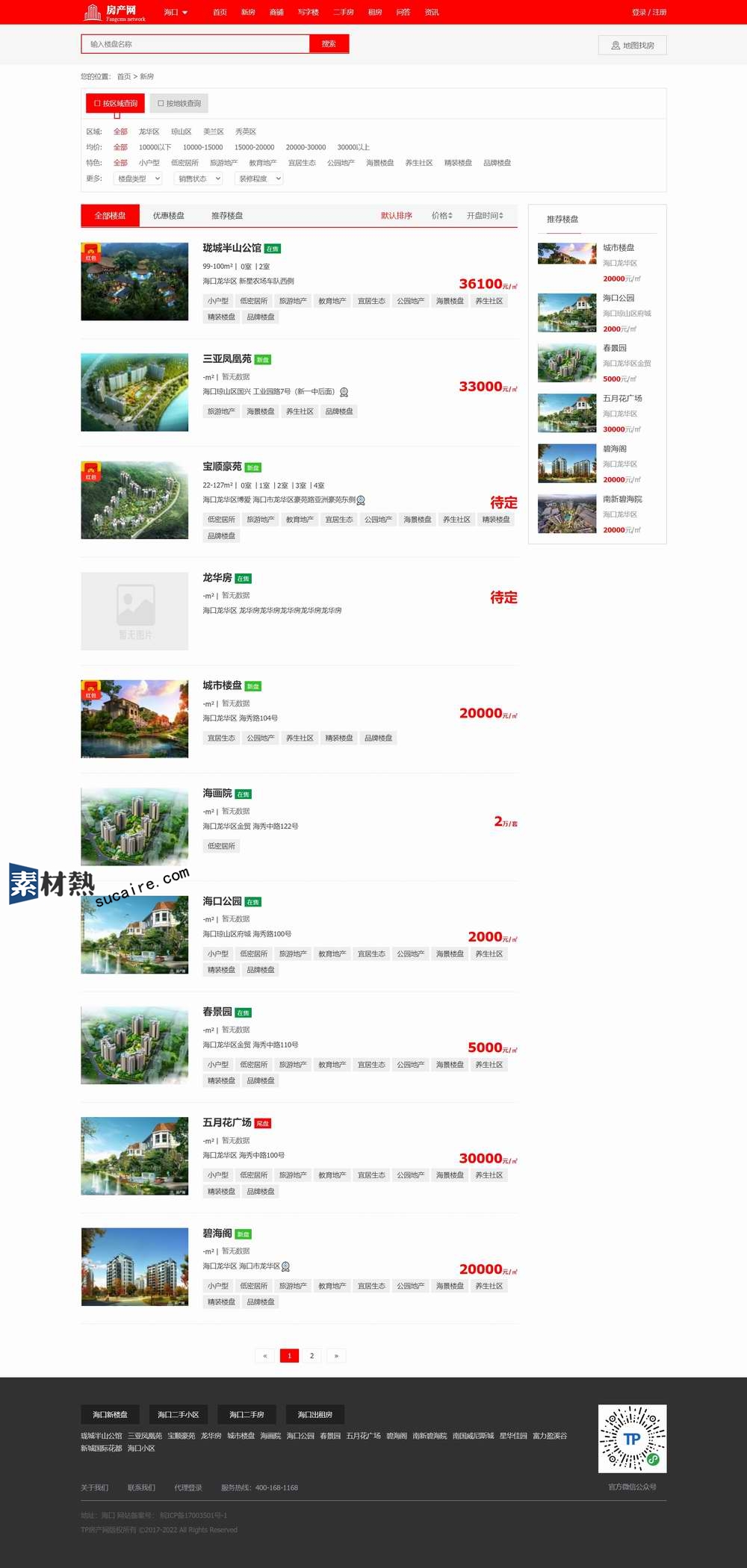Screen dimensions: 747x1568
Task: Expand the 销售状态 dropdown
Action: (x=199, y=178)
